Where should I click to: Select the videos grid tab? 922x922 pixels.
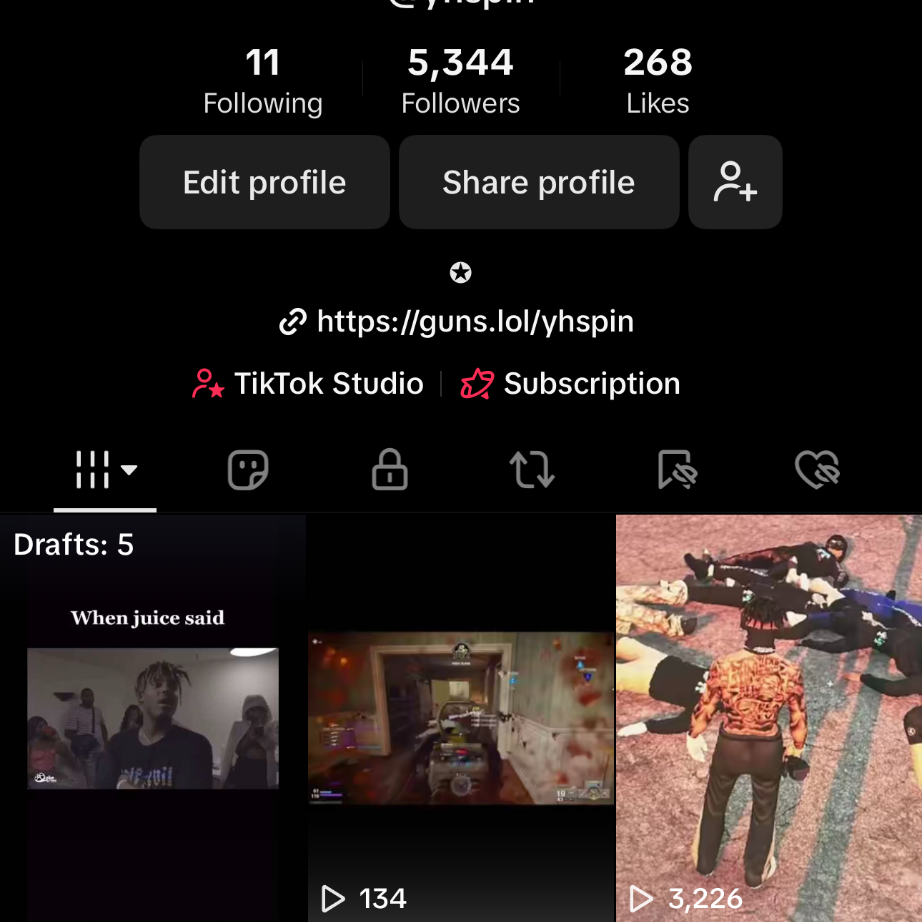point(105,469)
